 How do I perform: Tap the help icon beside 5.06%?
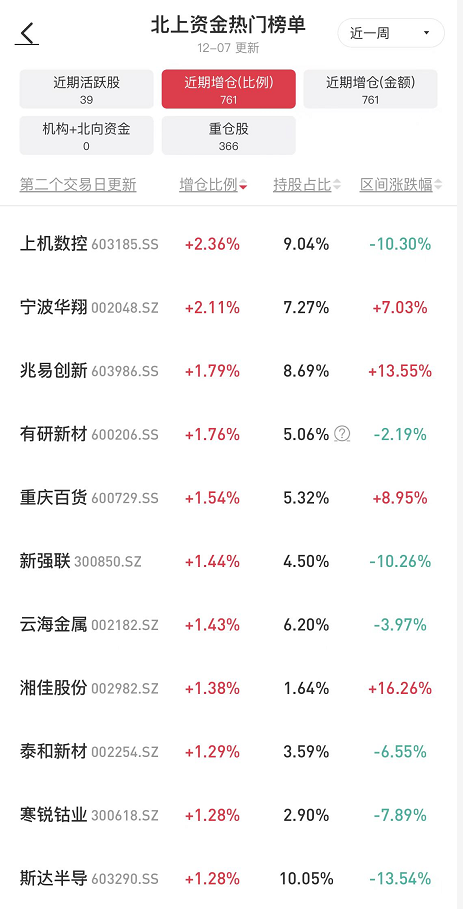(x=342, y=434)
